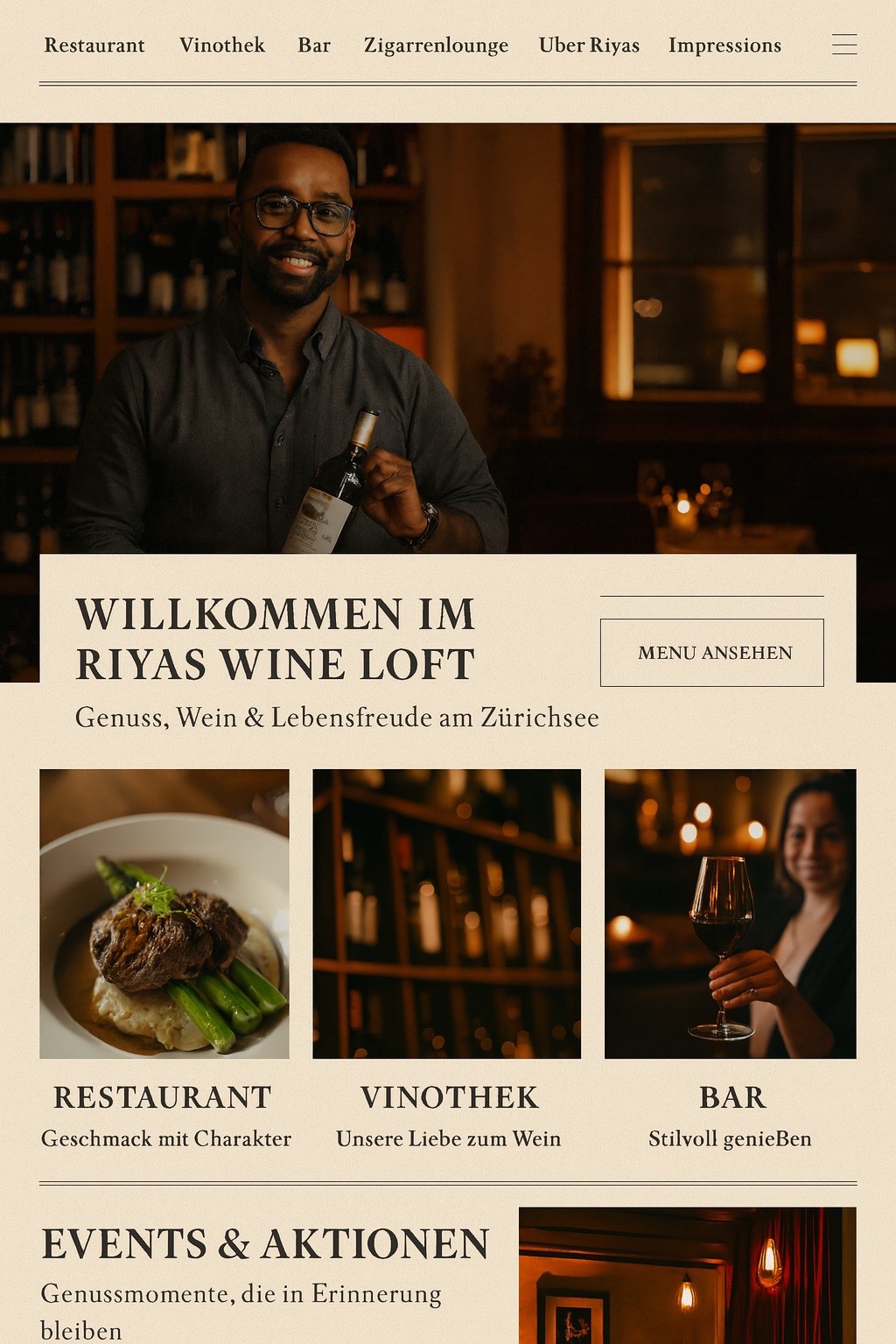
Task: Open the Impressions section
Action: 724,45
